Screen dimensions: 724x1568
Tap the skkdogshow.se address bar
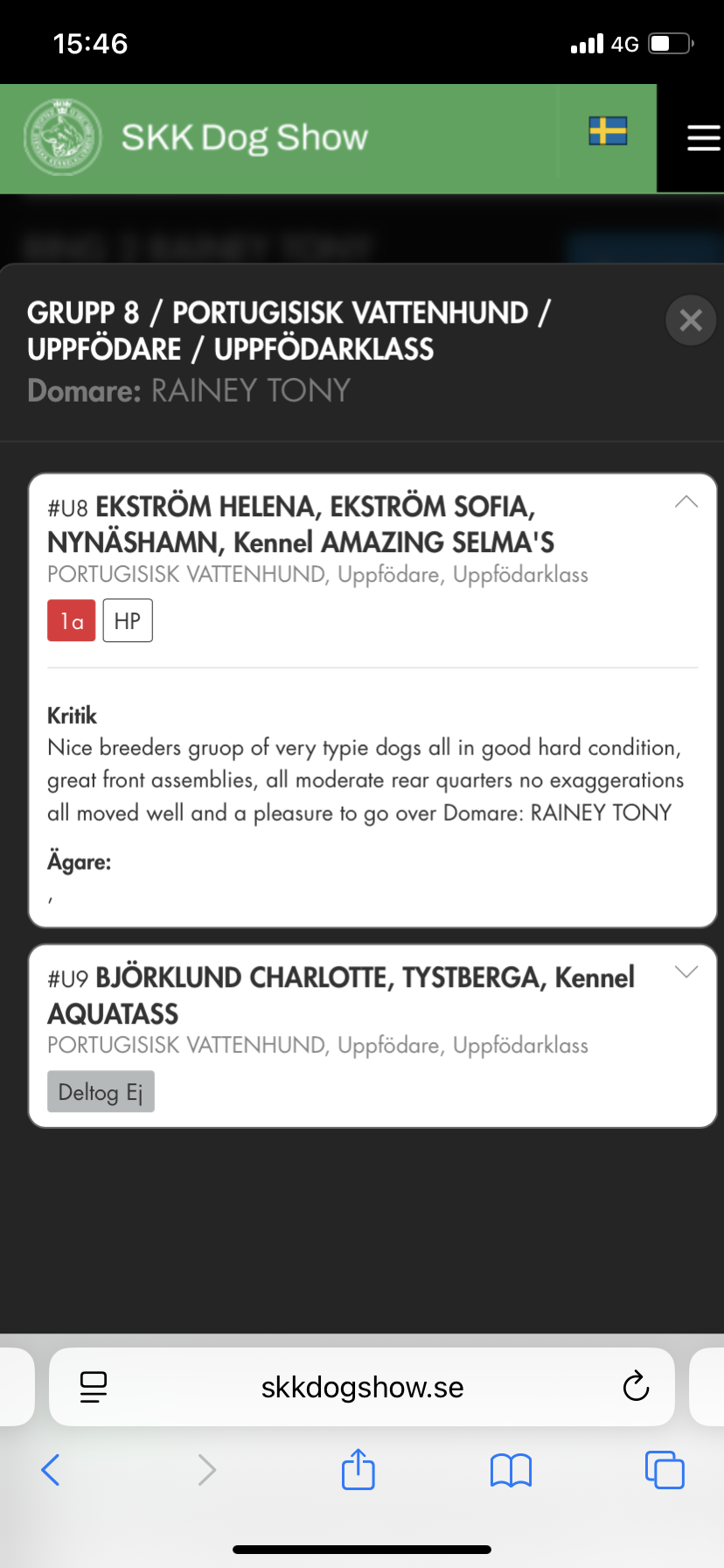pos(362,1387)
